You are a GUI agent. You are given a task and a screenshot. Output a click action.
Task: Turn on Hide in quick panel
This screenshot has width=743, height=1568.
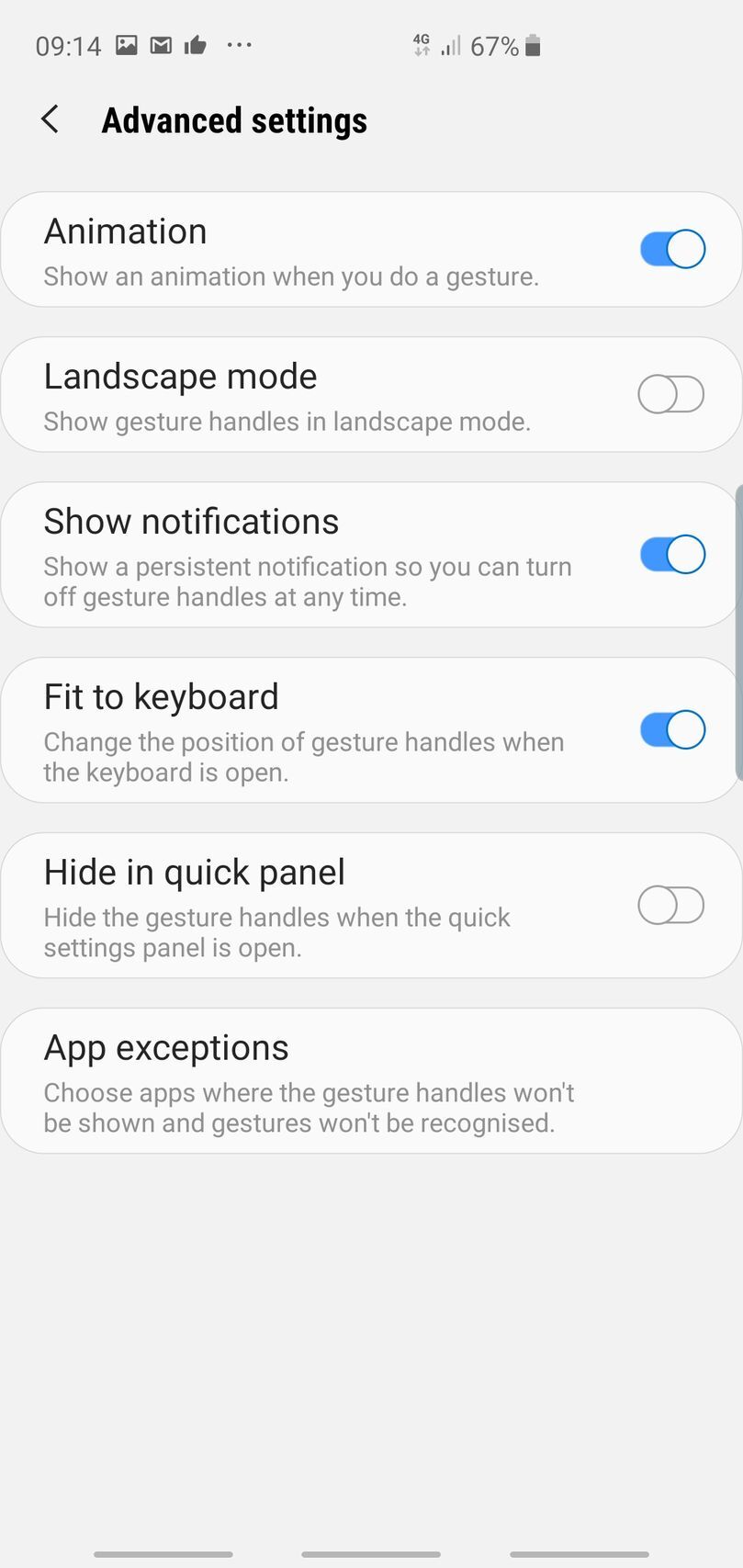click(x=671, y=905)
